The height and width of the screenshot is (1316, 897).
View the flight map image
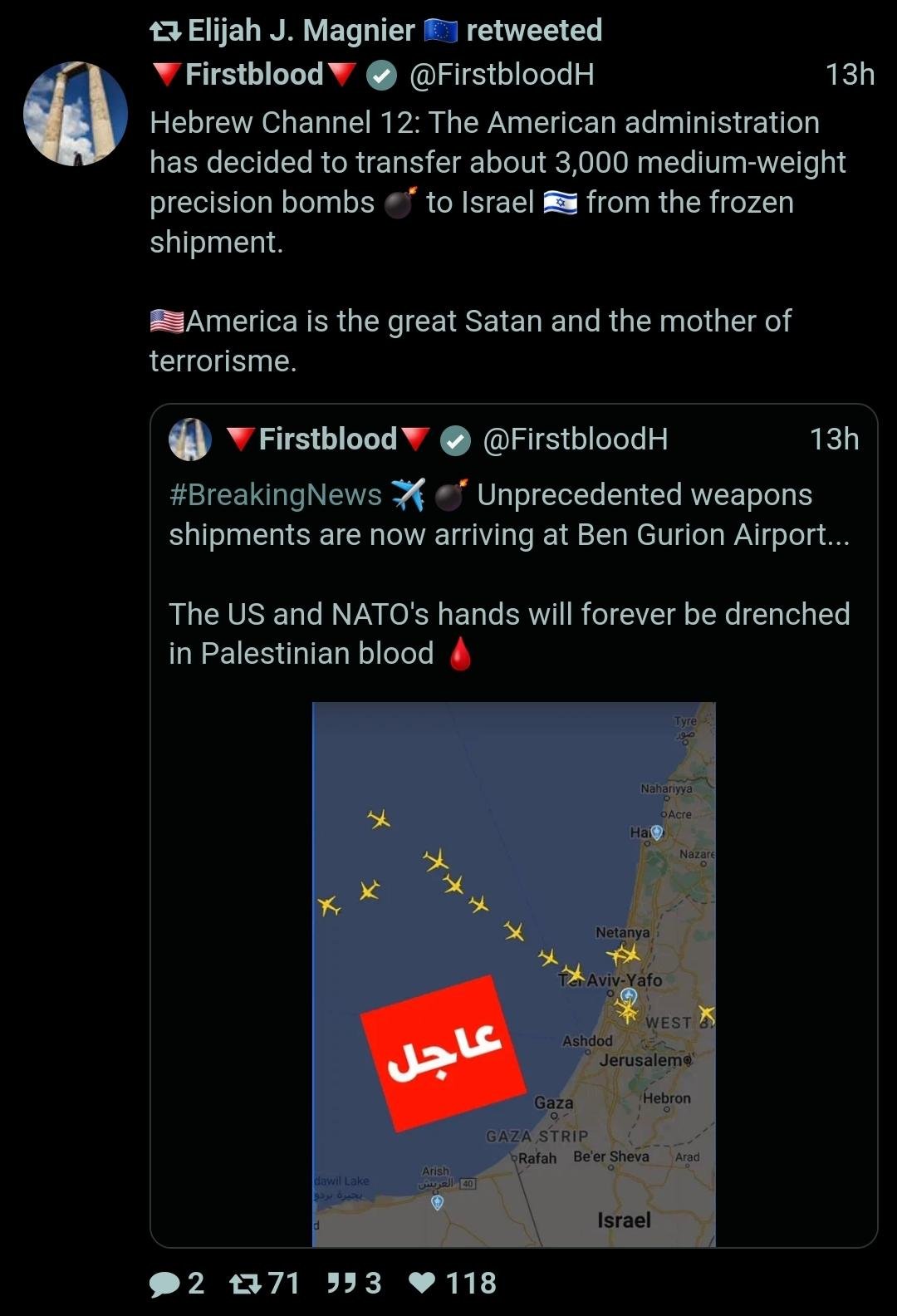coord(513,974)
